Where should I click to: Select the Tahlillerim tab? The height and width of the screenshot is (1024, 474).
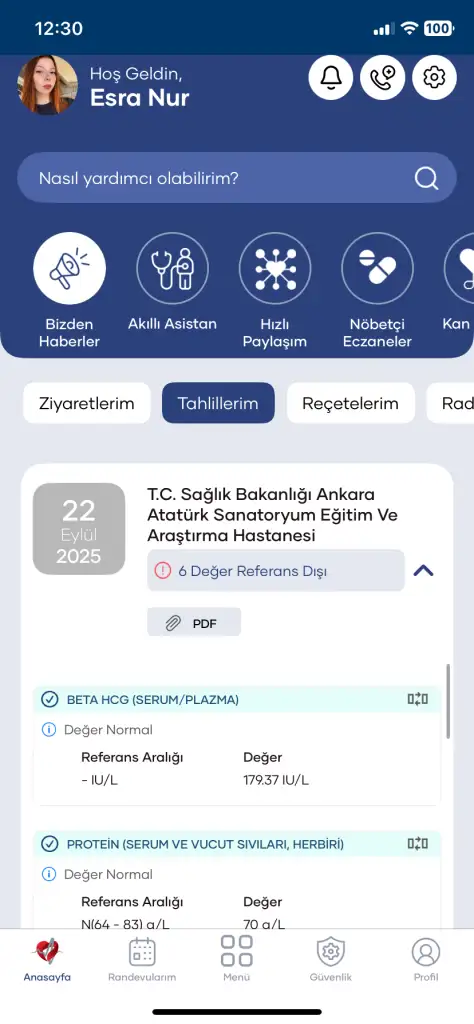coord(218,403)
